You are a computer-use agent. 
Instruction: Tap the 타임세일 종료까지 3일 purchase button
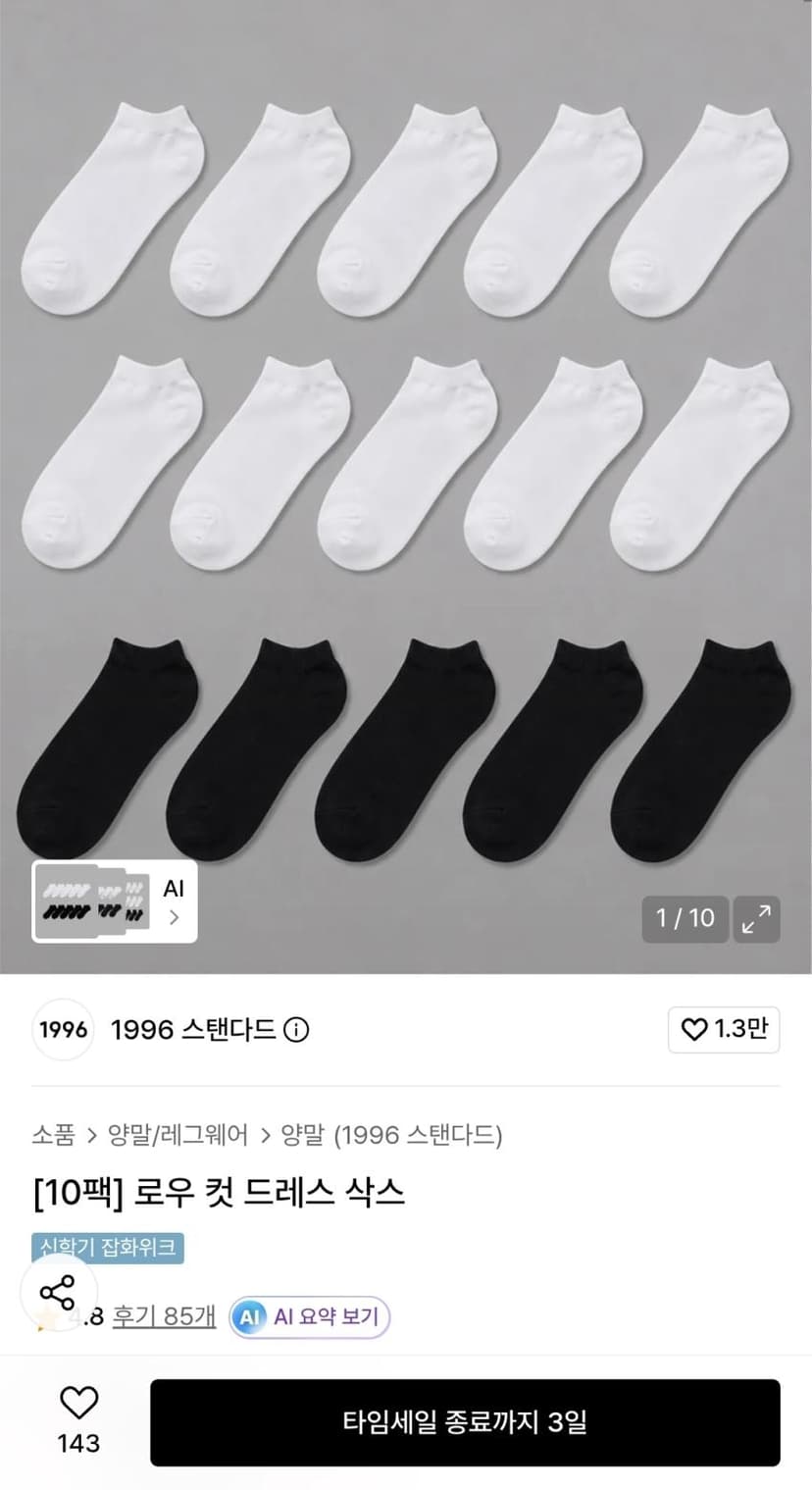pyautogui.click(x=465, y=1422)
